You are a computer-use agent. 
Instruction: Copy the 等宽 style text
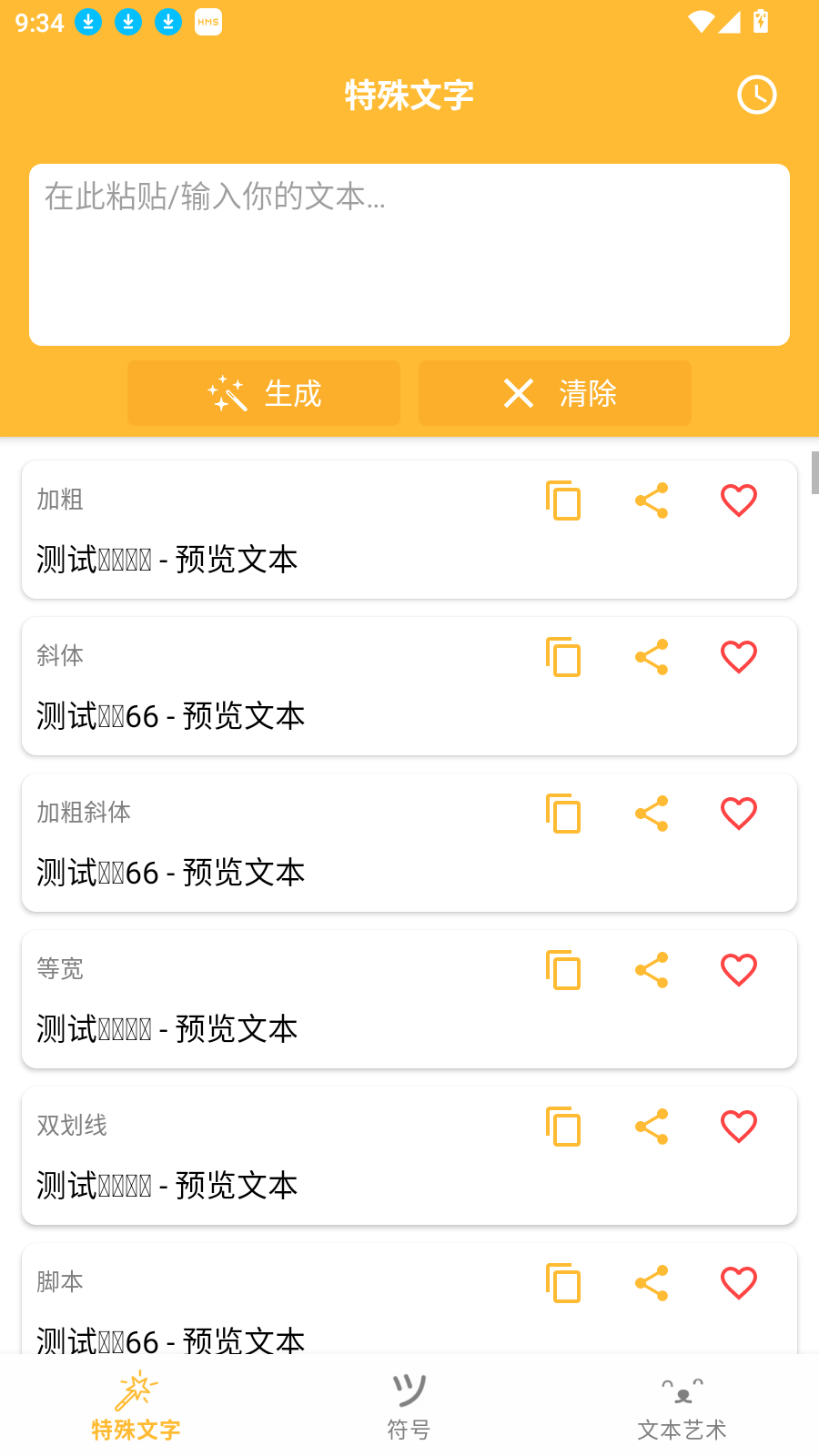[563, 970]
